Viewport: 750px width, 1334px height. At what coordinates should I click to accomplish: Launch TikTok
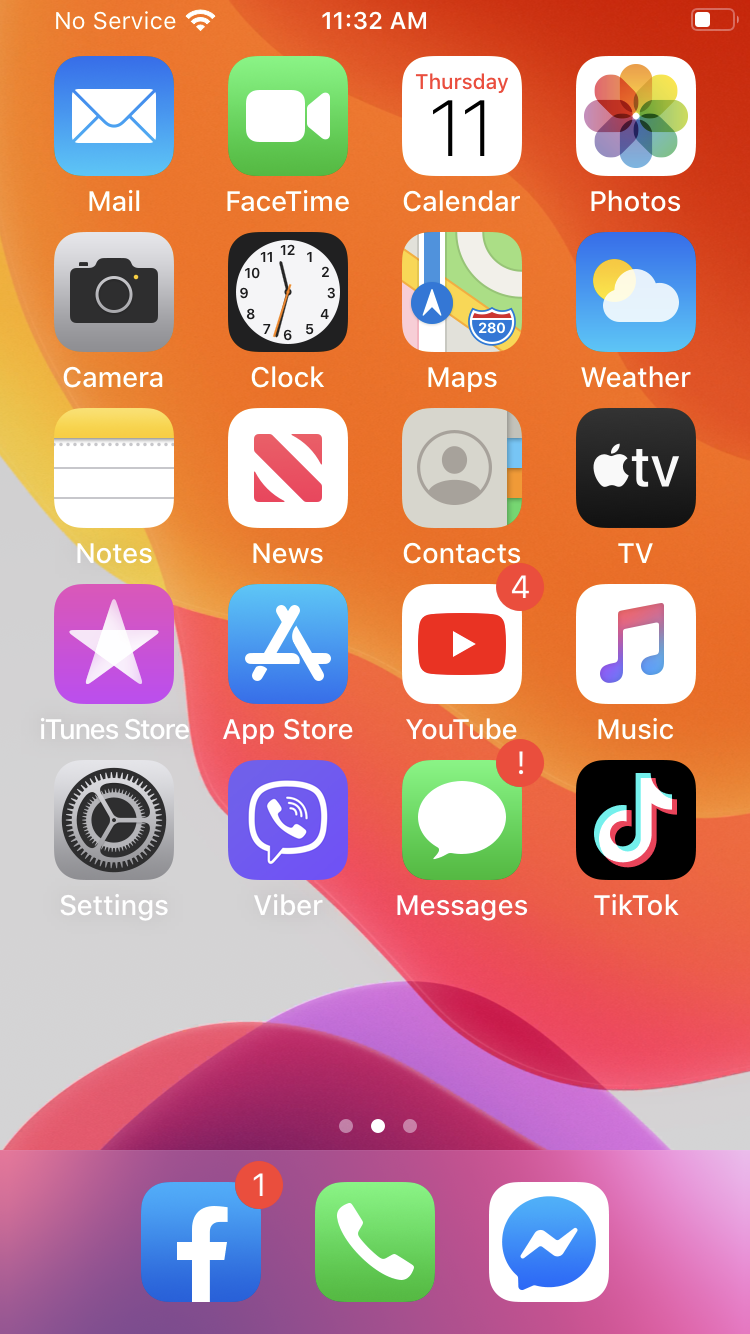point(636,820)
